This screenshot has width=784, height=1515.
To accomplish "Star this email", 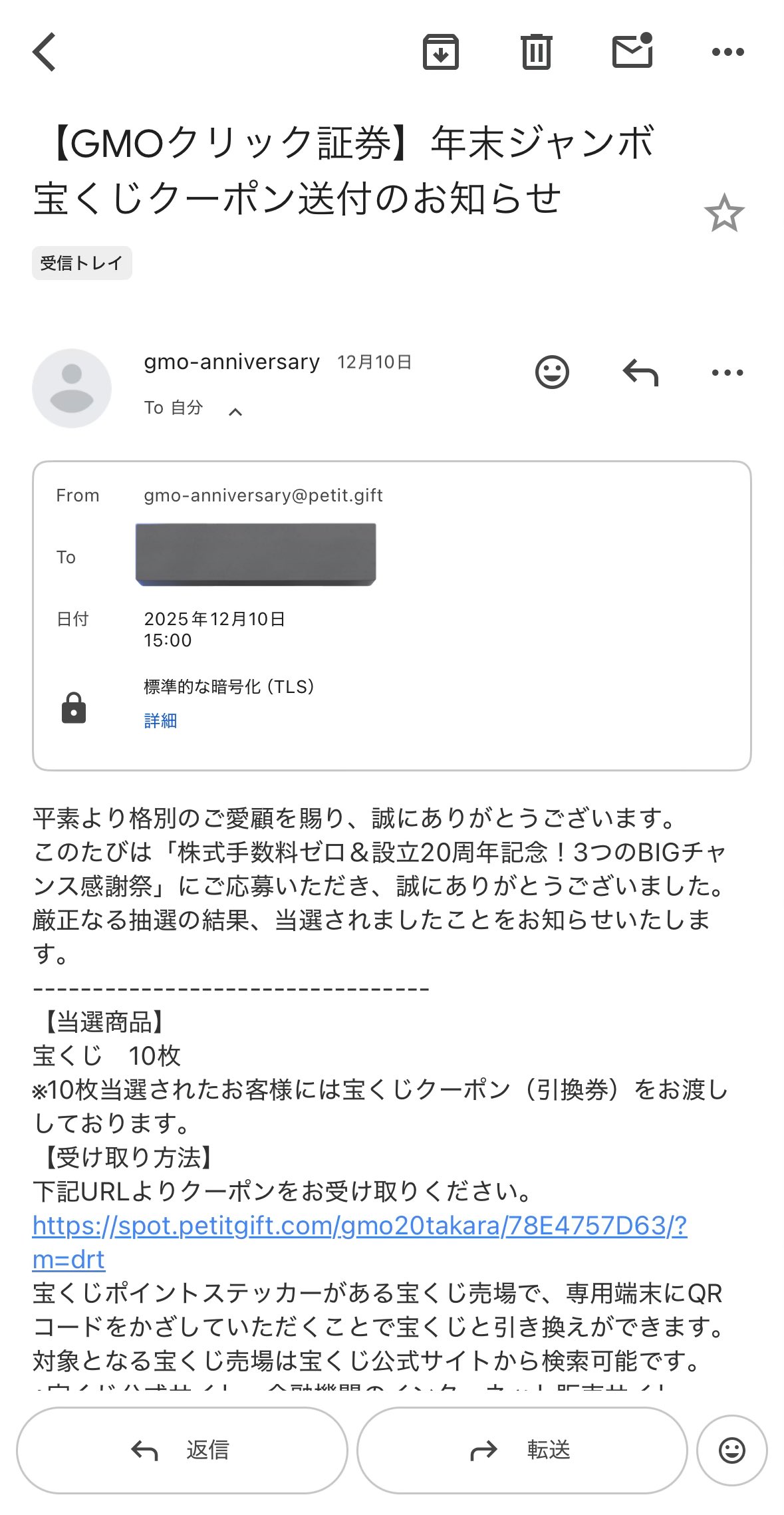I will (x=724, y=213).
